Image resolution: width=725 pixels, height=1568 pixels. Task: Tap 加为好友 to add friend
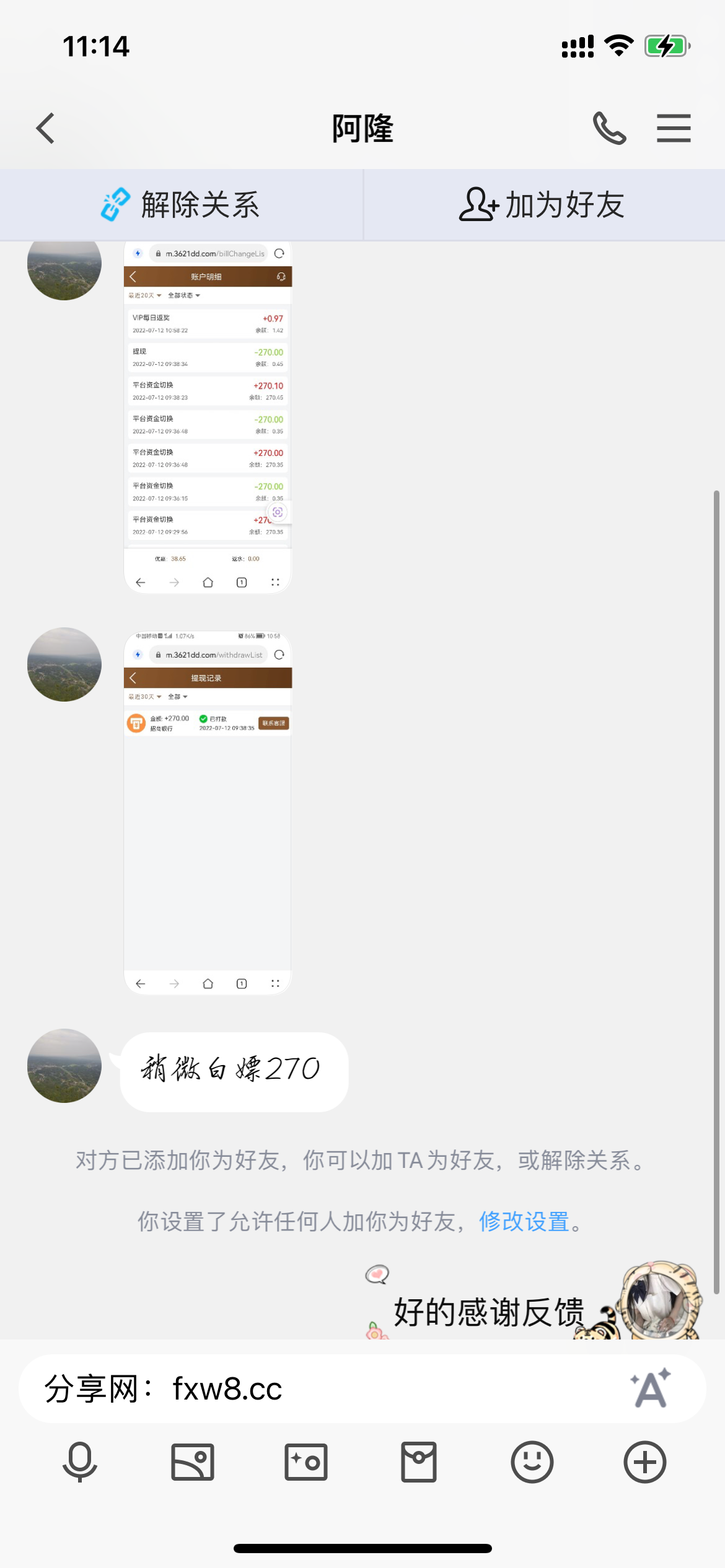point(543,205)
